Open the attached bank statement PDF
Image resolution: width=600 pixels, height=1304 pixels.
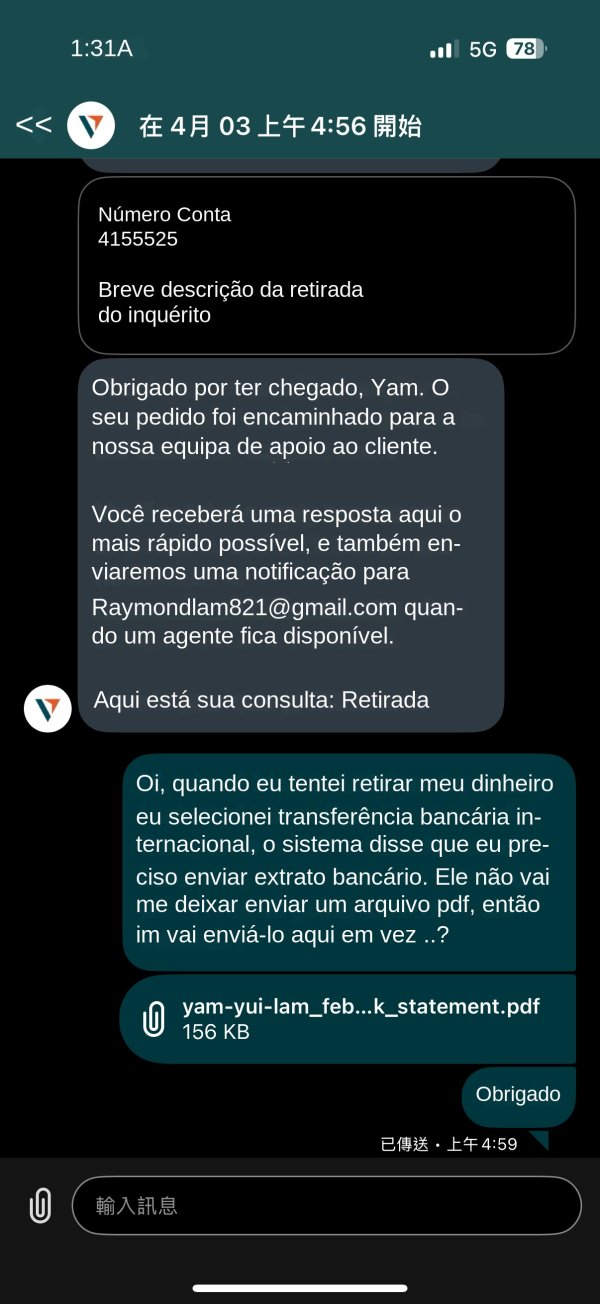pyautogui.click(x=348, y=1019)
